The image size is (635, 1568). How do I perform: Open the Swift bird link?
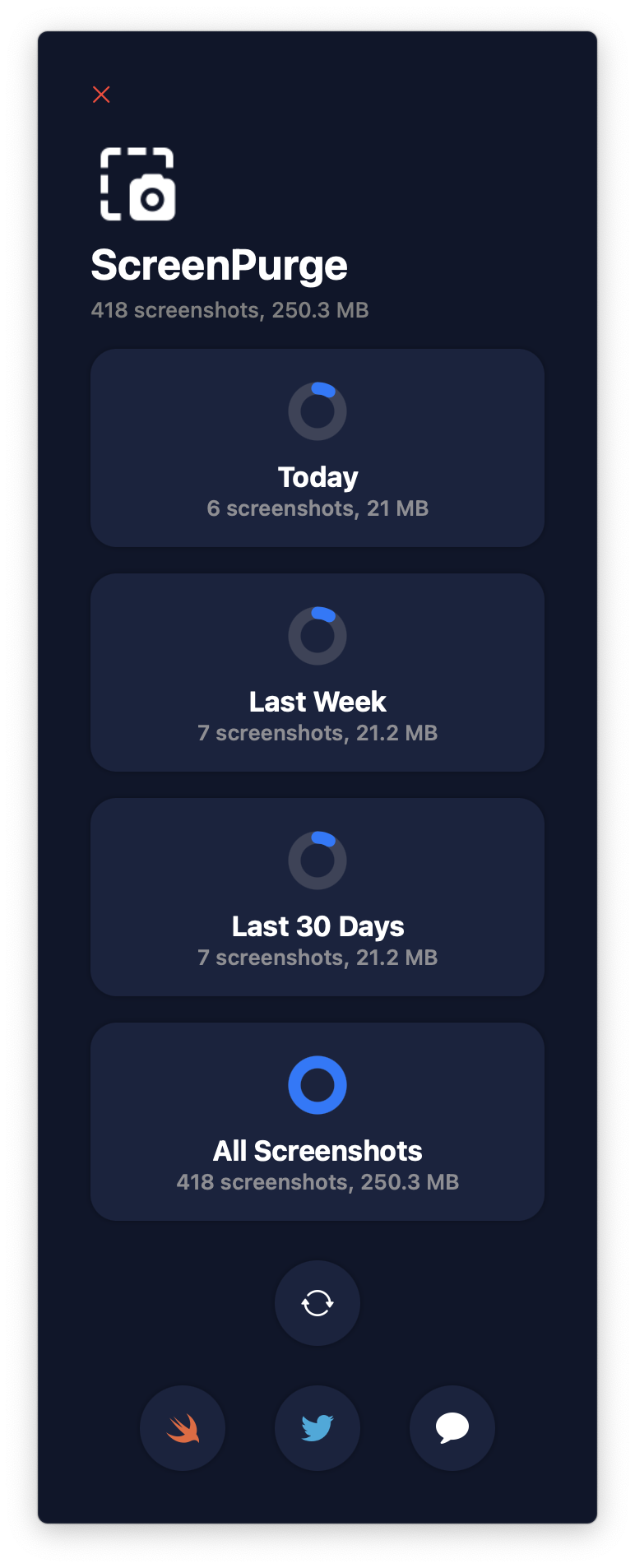click(183, 1428)
